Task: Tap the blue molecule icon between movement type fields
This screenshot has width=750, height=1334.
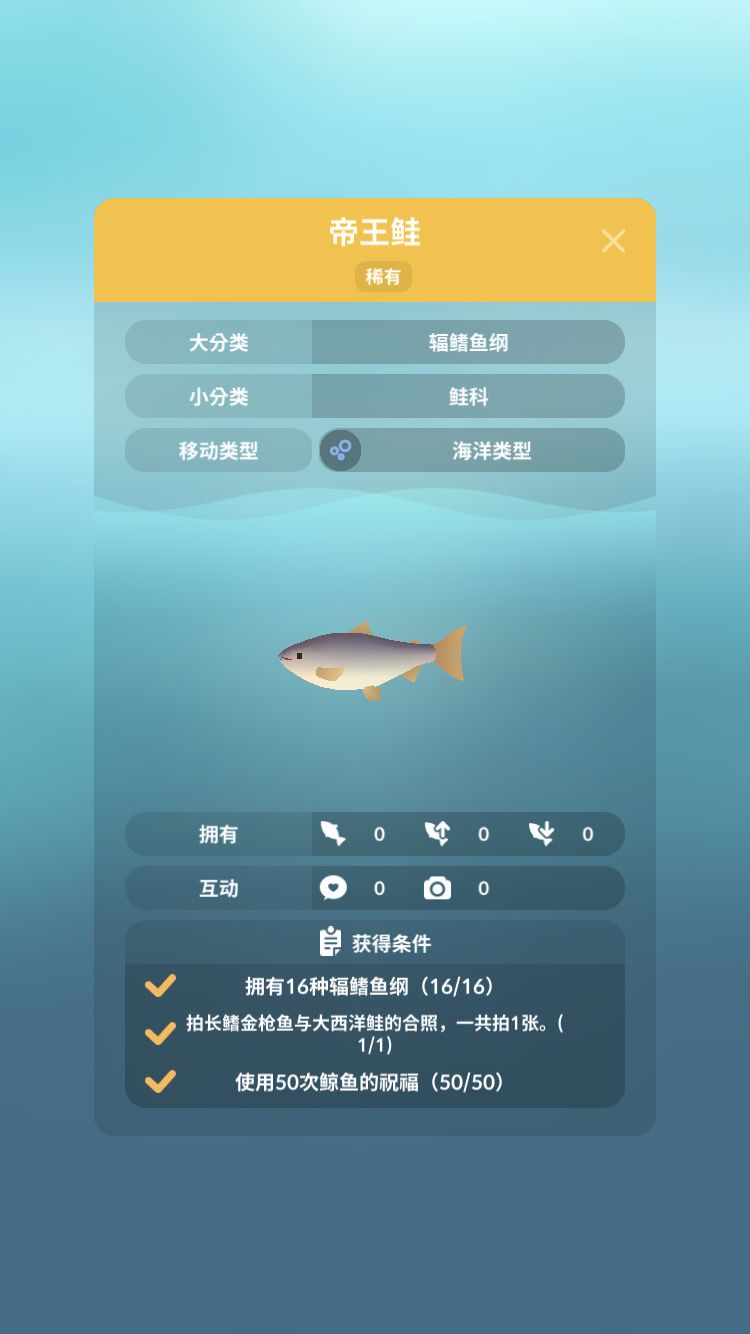Action: pyautogui.click(x=339, y=450)
